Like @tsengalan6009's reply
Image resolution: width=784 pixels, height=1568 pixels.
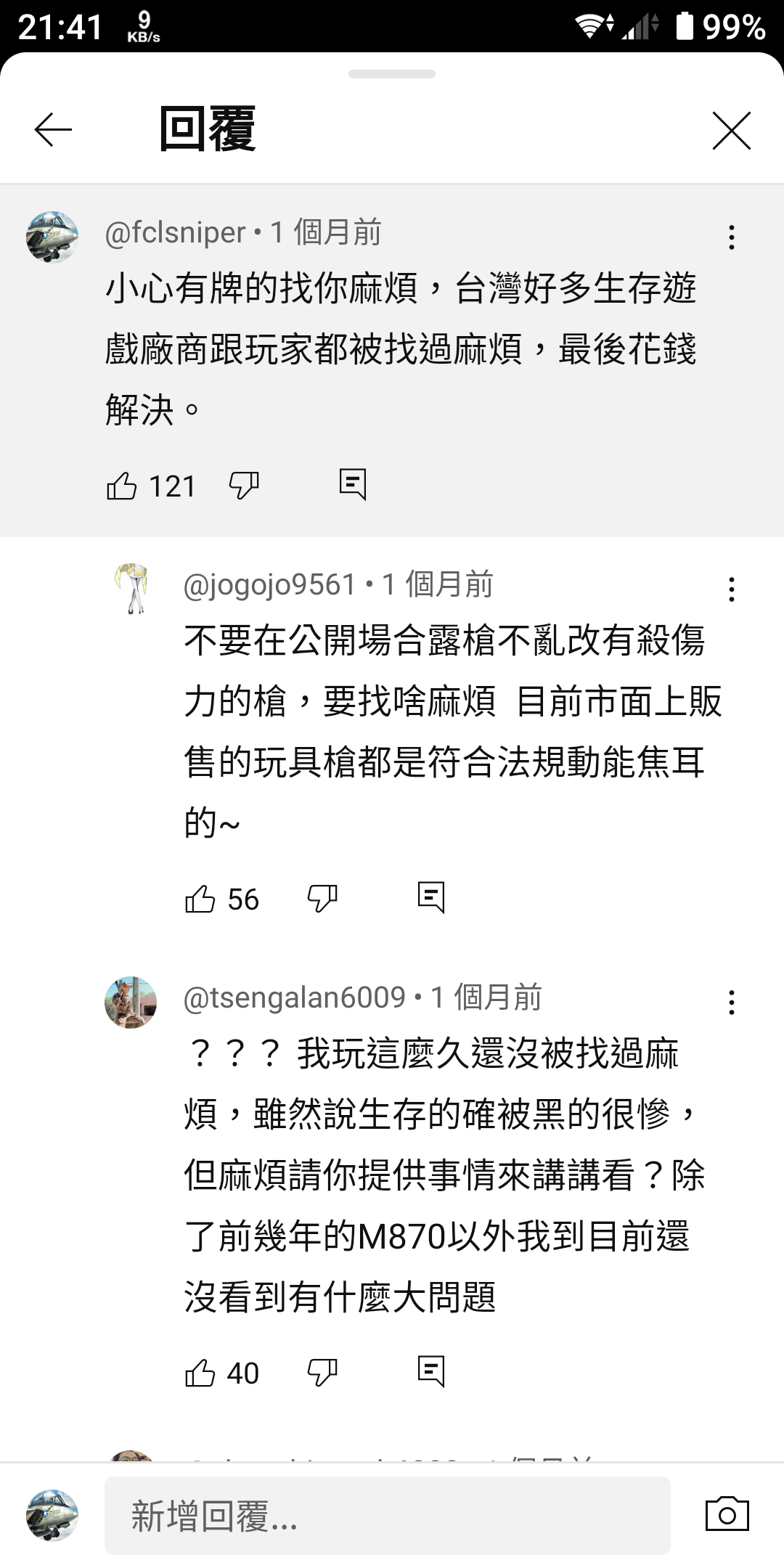tap(200, 1373)
